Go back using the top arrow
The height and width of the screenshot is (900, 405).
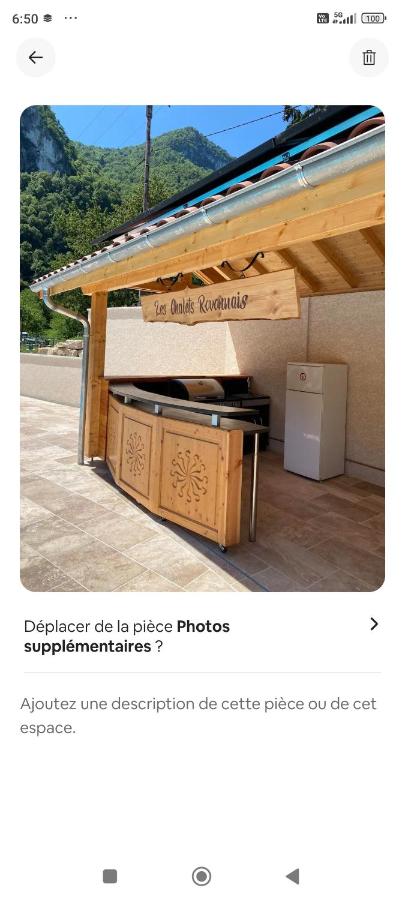pyautogui.click(x=36, y=57)
